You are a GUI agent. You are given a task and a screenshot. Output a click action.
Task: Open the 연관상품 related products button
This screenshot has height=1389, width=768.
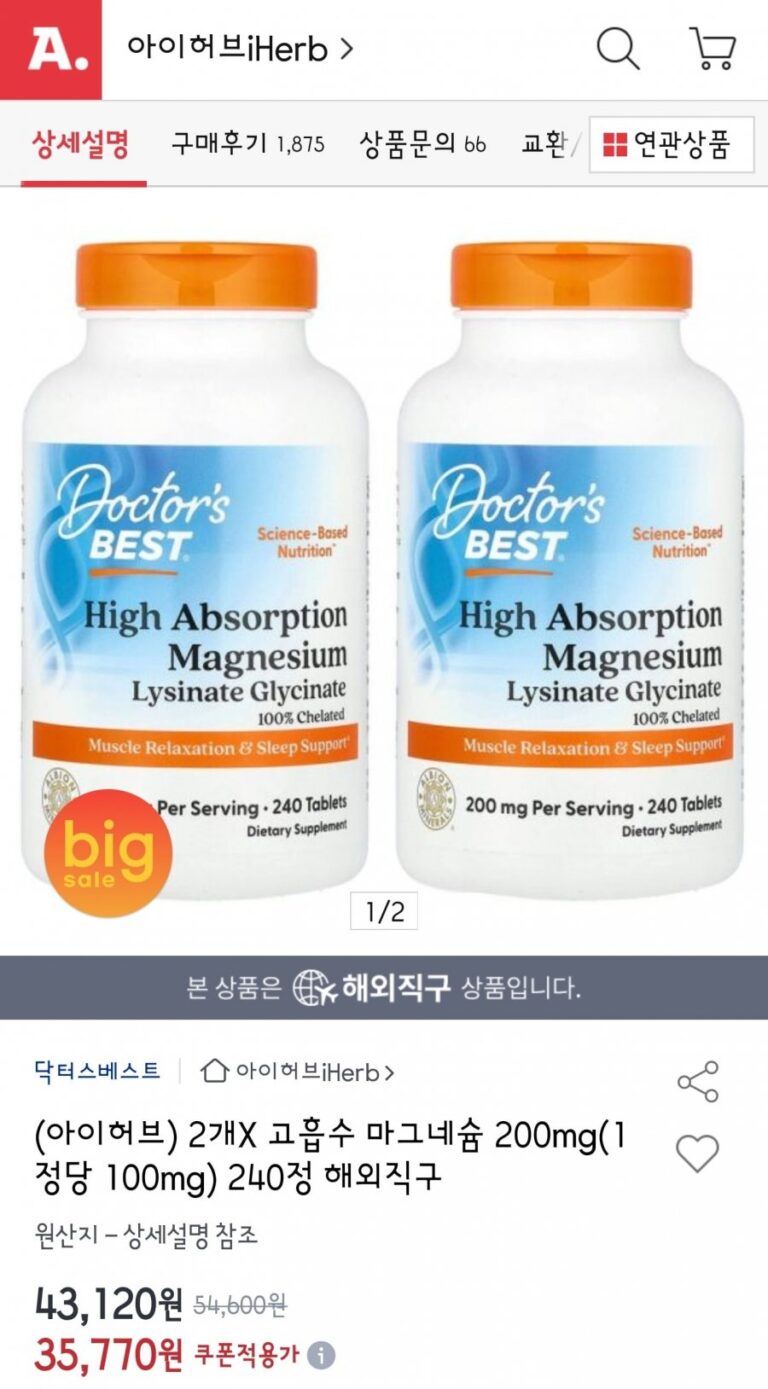point(670,145)
